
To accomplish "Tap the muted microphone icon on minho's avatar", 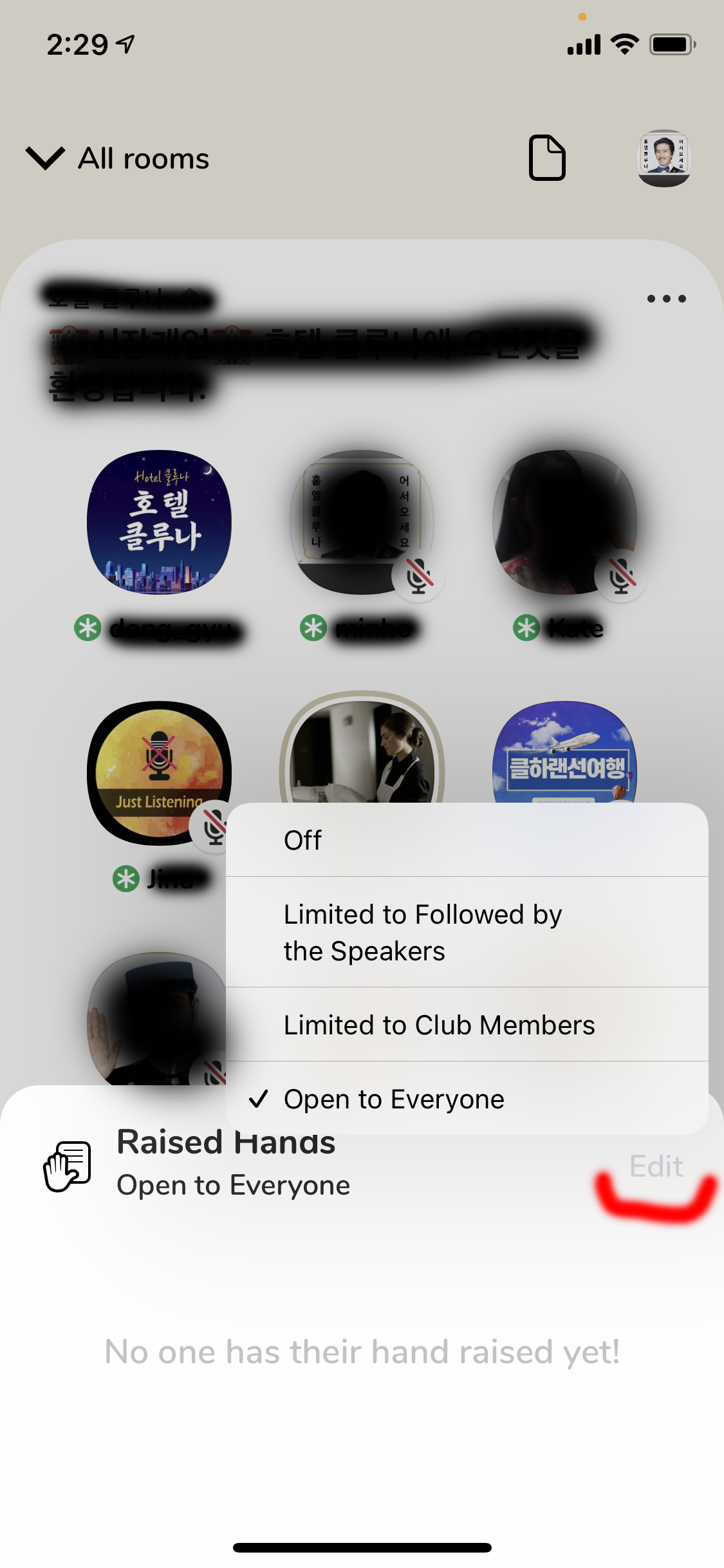I will (x=418, y=575).
